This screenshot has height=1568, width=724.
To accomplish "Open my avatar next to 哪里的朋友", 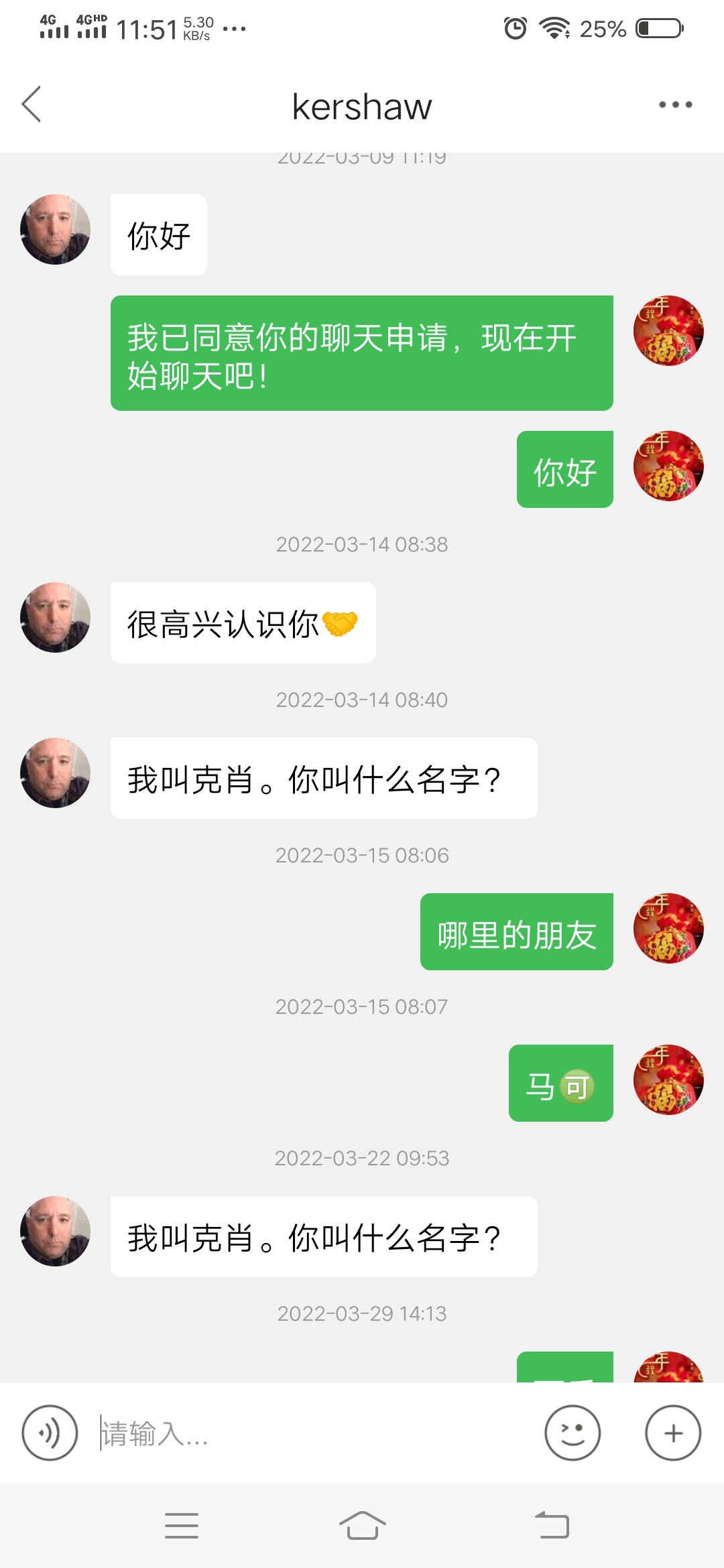I will pos(668,928).
